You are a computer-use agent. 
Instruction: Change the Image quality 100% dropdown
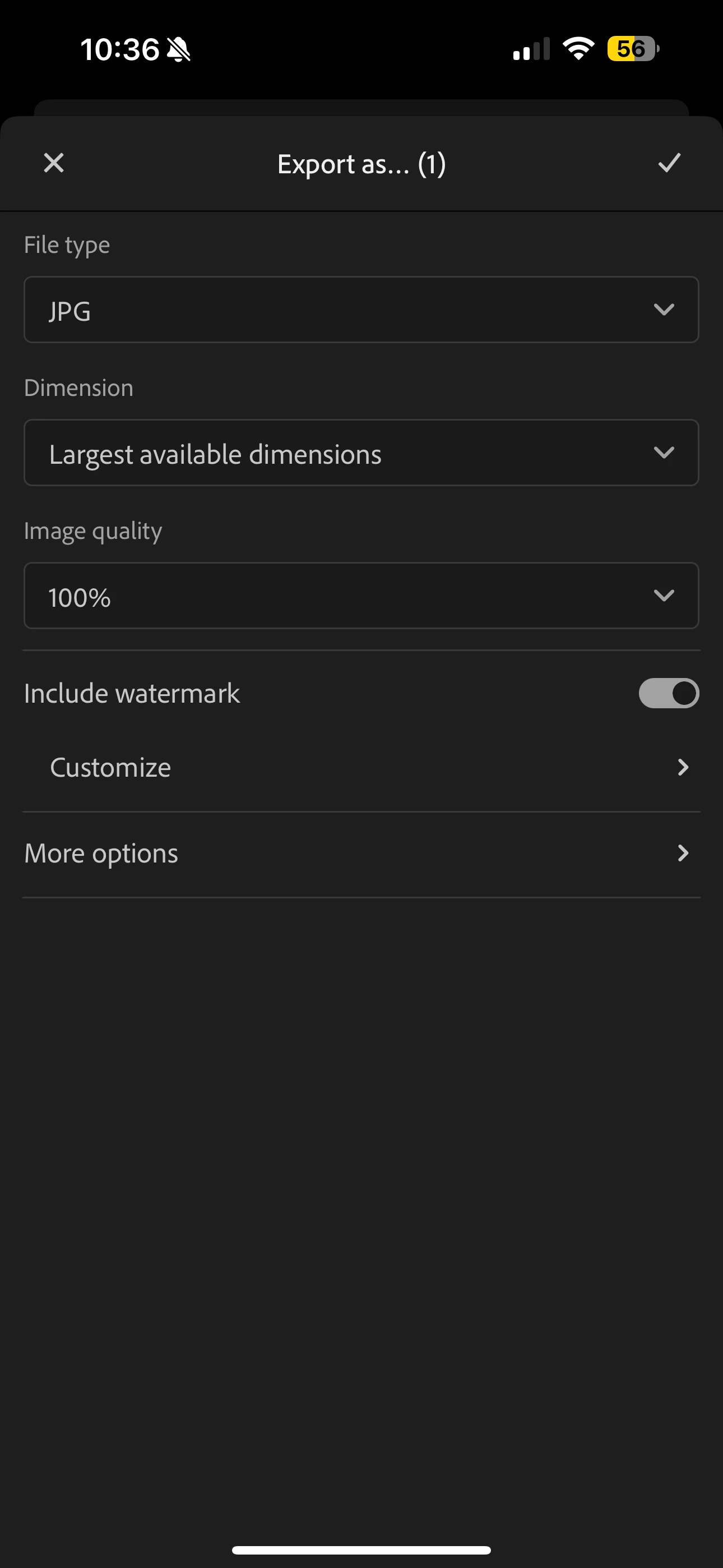click(x=361, y=596)
